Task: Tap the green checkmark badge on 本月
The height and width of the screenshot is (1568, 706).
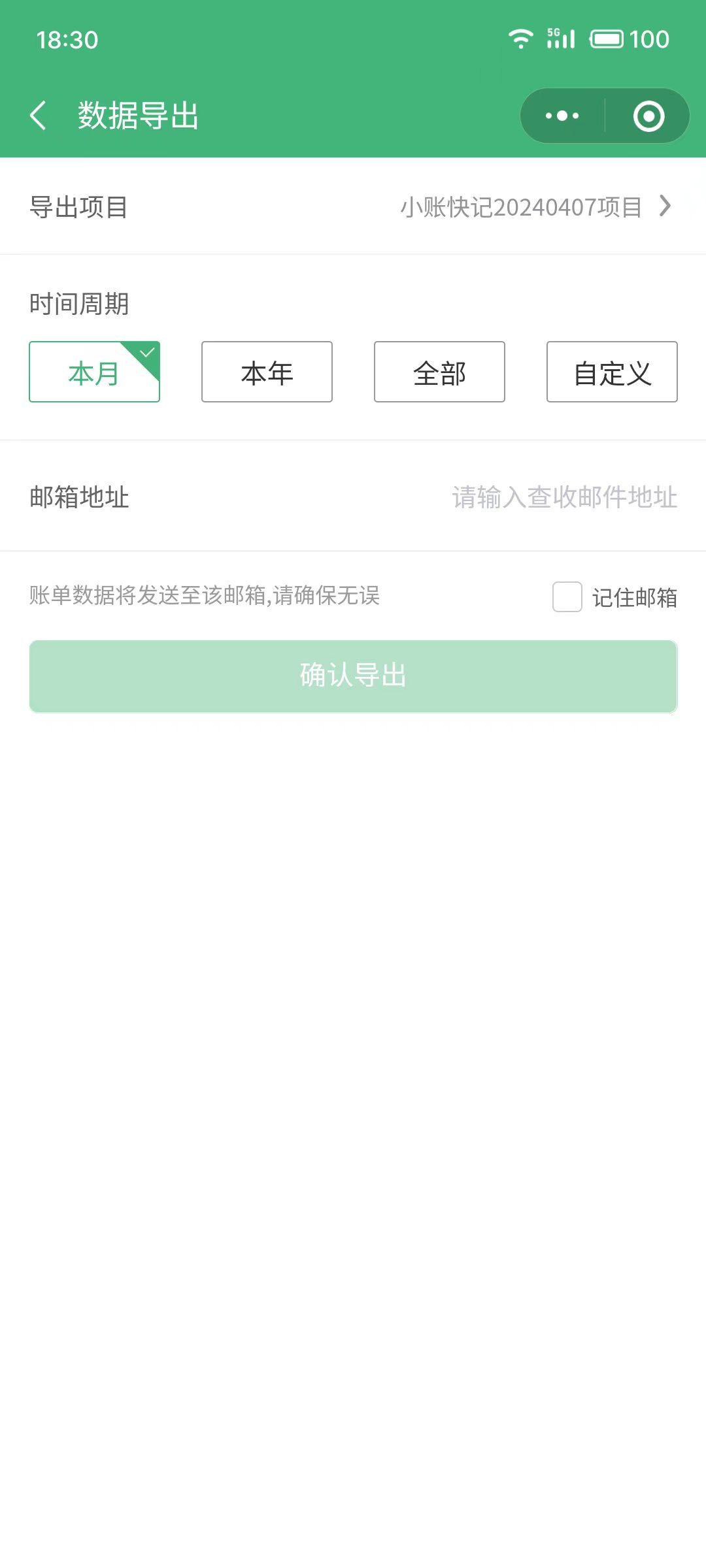Action: [146, 353]
